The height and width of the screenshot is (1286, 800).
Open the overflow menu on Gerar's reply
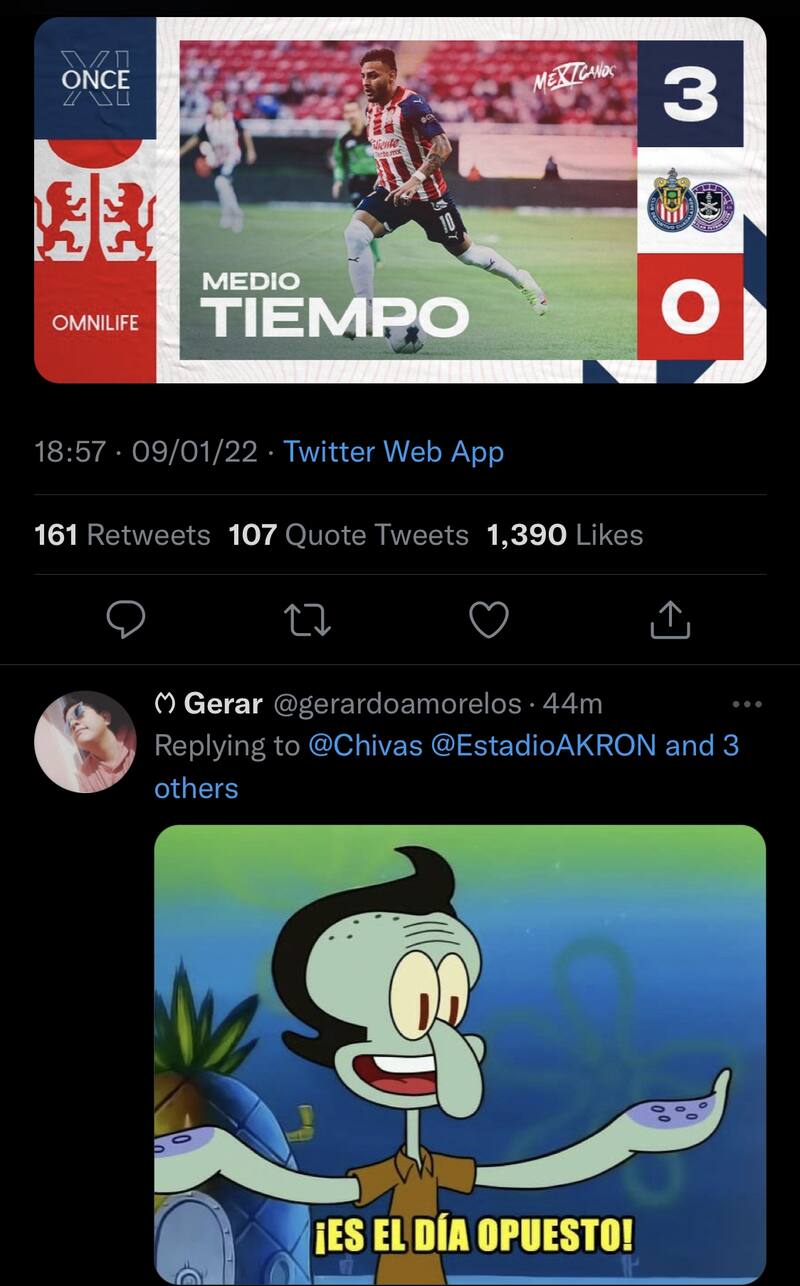point(747,704)
